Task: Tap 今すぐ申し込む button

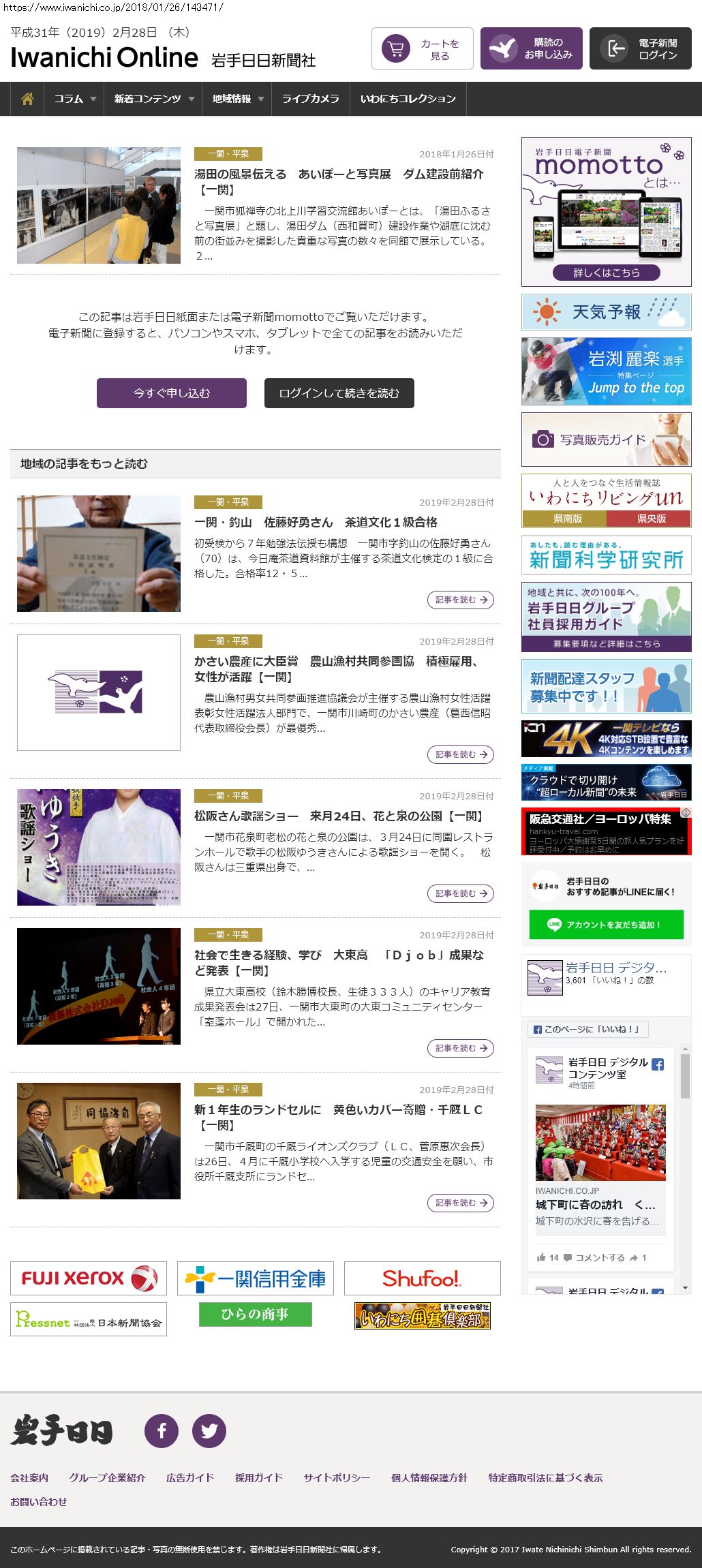Action: [172, 393]
